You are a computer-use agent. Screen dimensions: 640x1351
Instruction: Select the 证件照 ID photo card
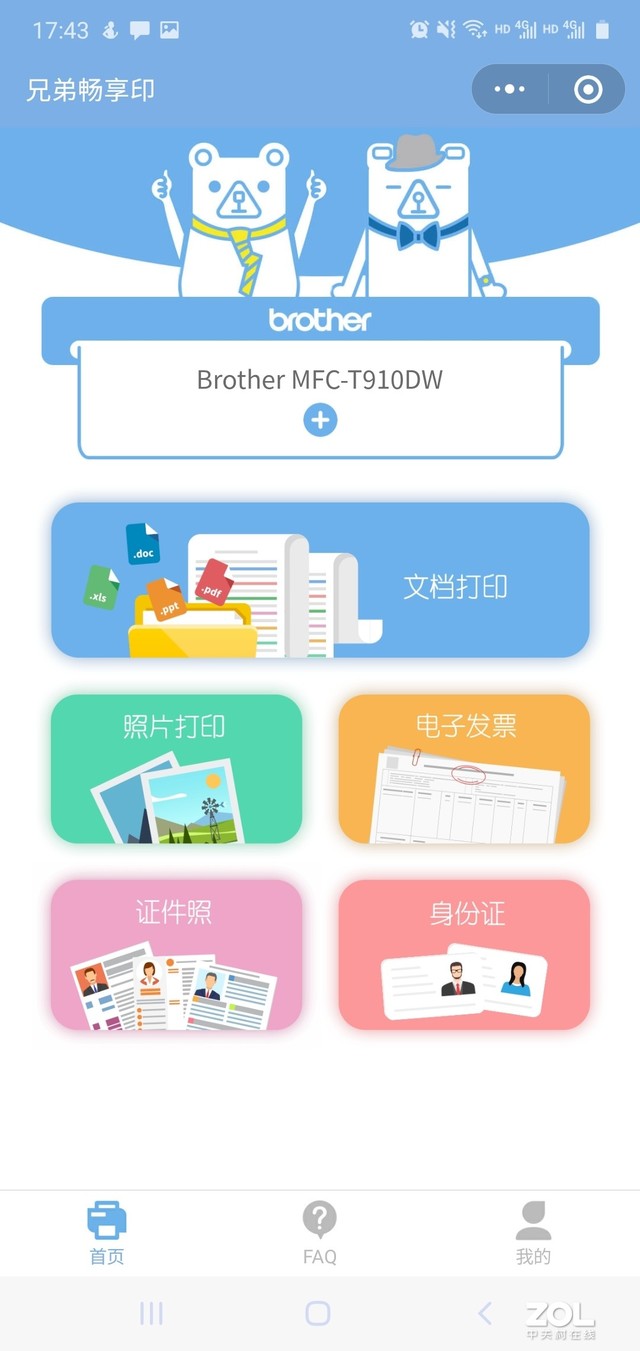176,955
